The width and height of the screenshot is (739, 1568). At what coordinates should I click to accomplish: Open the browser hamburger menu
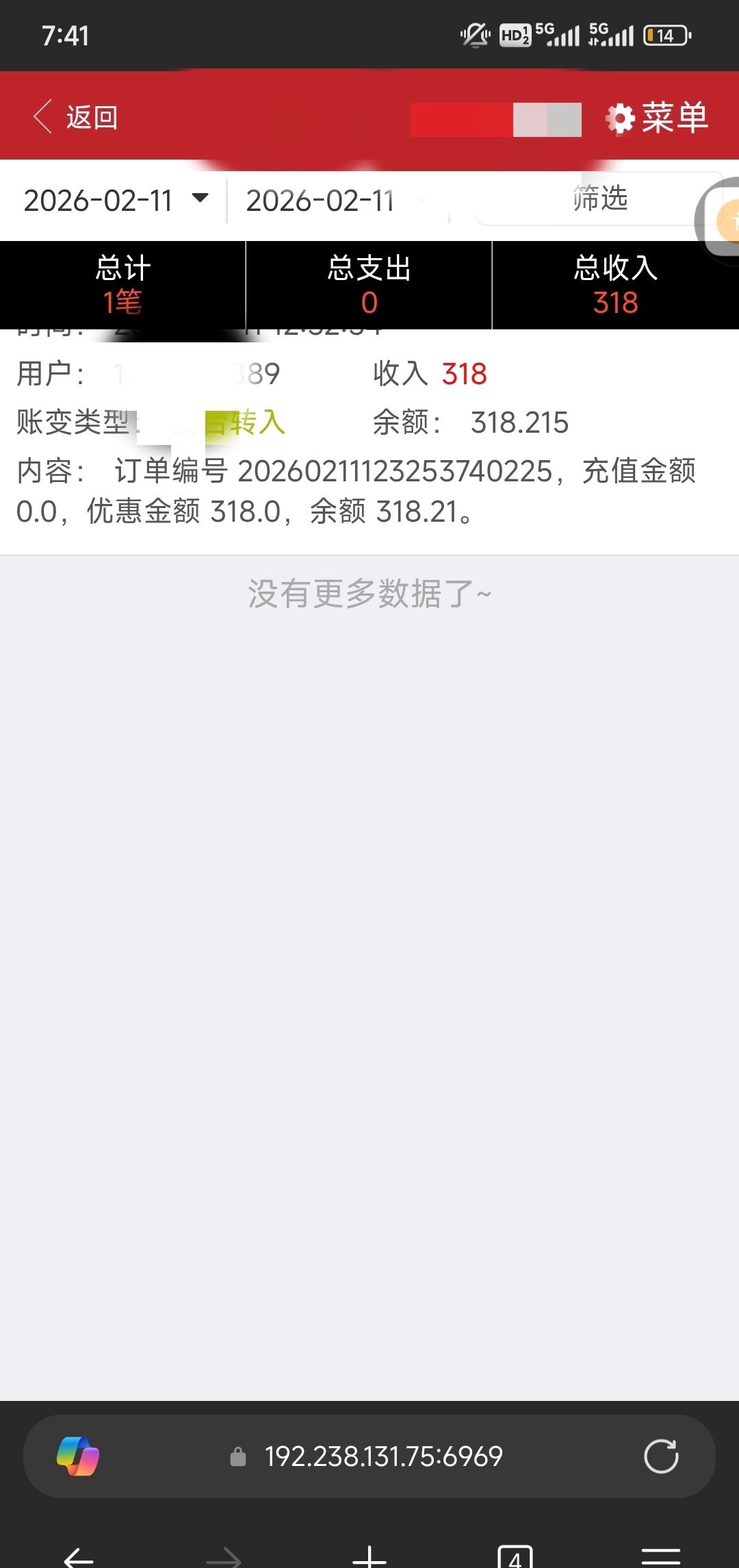[660, 1556]
